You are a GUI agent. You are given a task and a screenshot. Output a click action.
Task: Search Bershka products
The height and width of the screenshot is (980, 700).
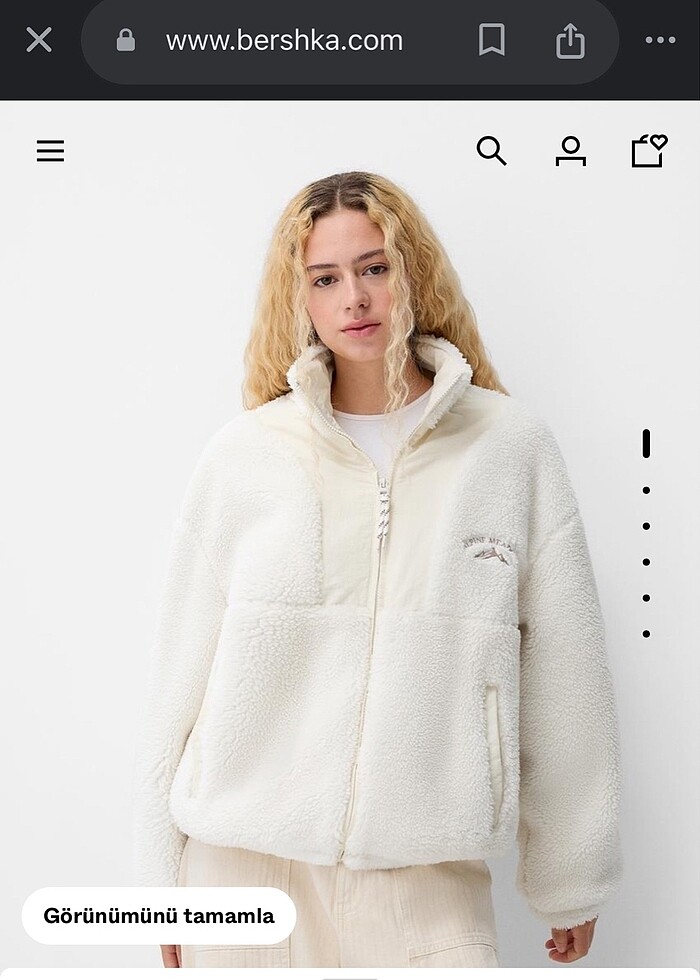point(491,151)
